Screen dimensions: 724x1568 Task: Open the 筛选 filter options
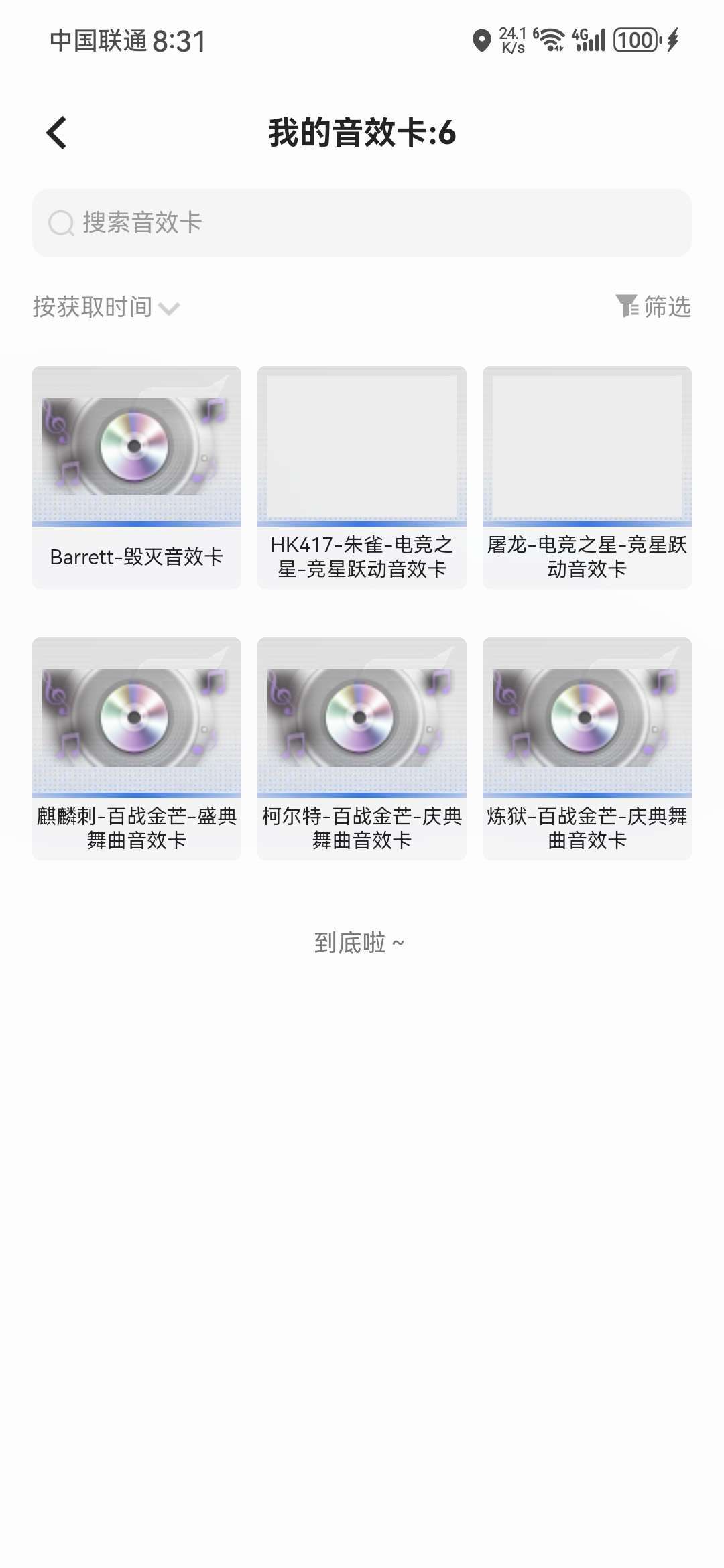[654, 307]
